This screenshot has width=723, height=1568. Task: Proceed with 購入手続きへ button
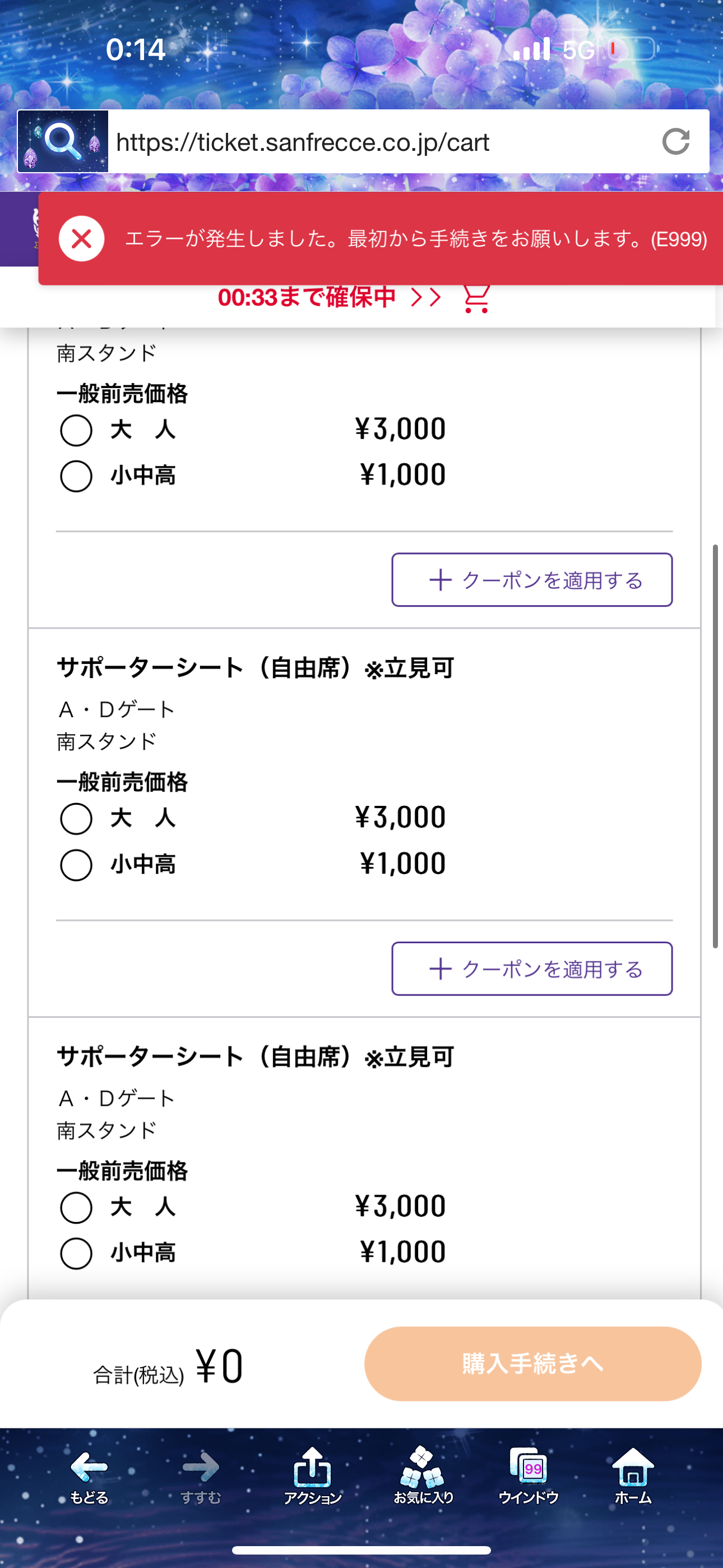[x=532, y=1364]
